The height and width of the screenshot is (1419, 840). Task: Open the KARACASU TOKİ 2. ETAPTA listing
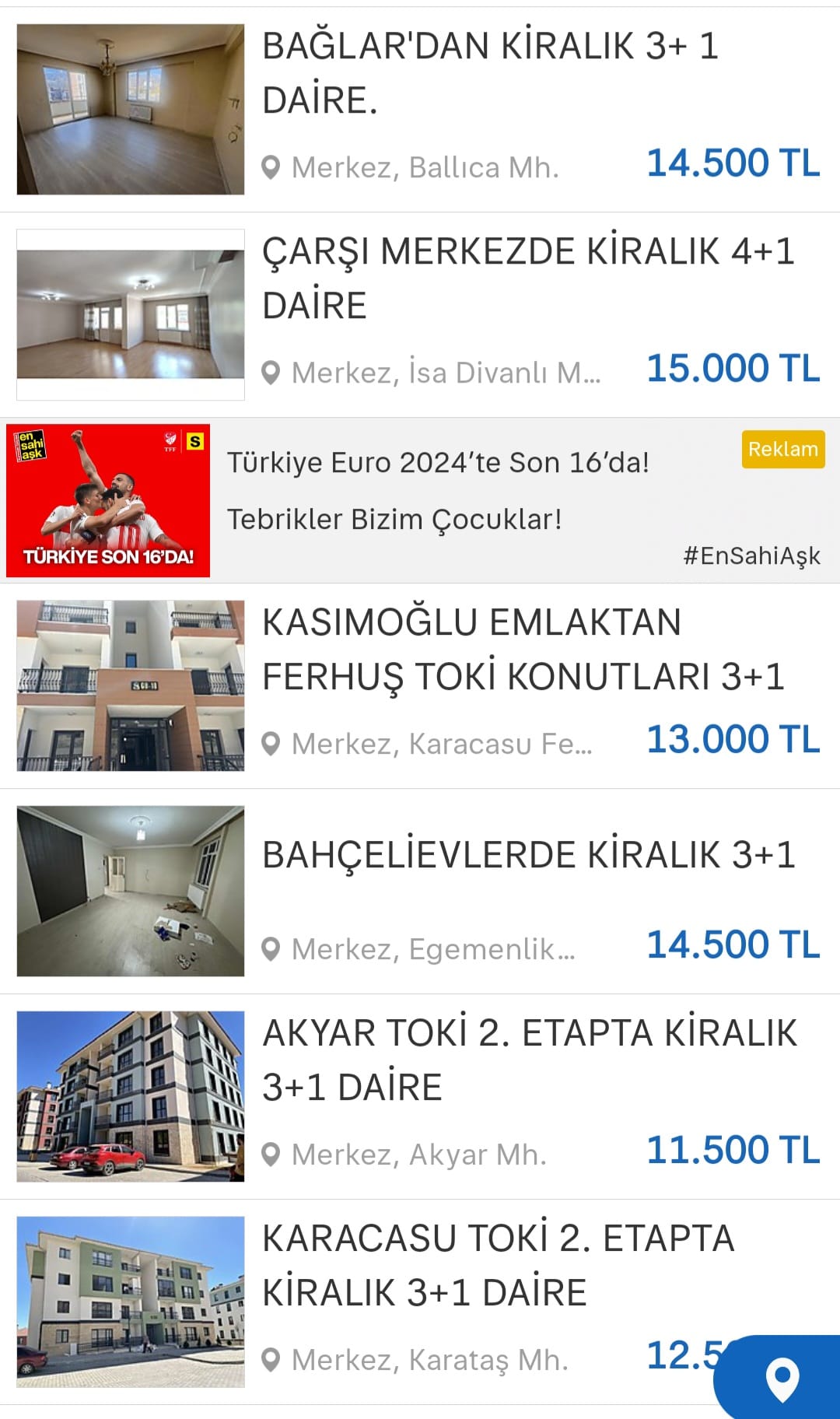coord(498,1266)
